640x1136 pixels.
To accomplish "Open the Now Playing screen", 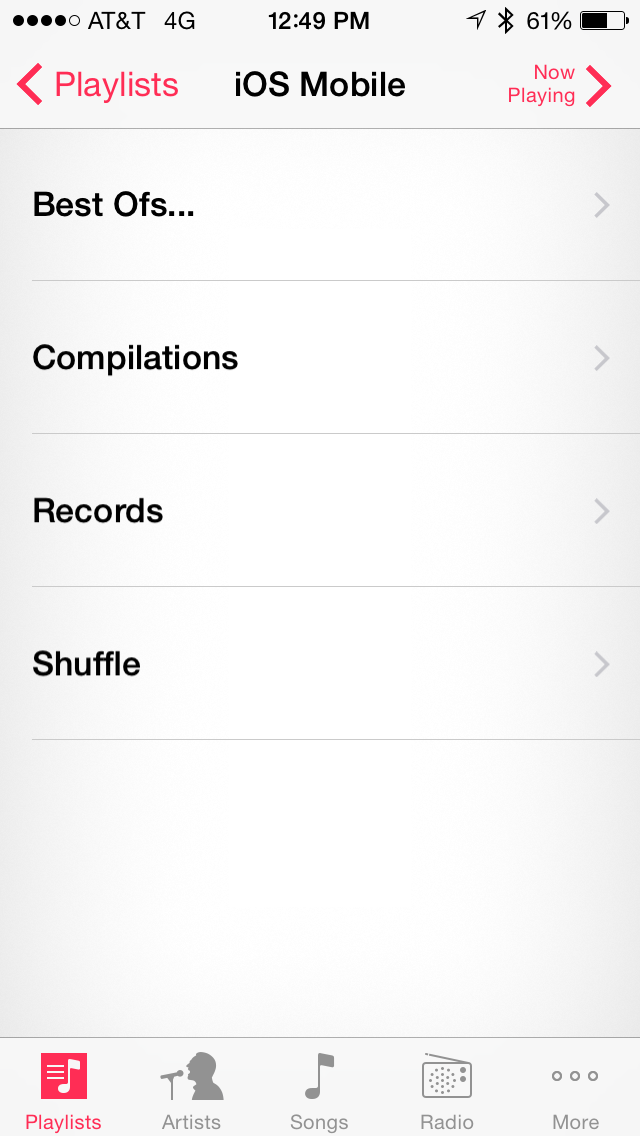I will [559, 85].
